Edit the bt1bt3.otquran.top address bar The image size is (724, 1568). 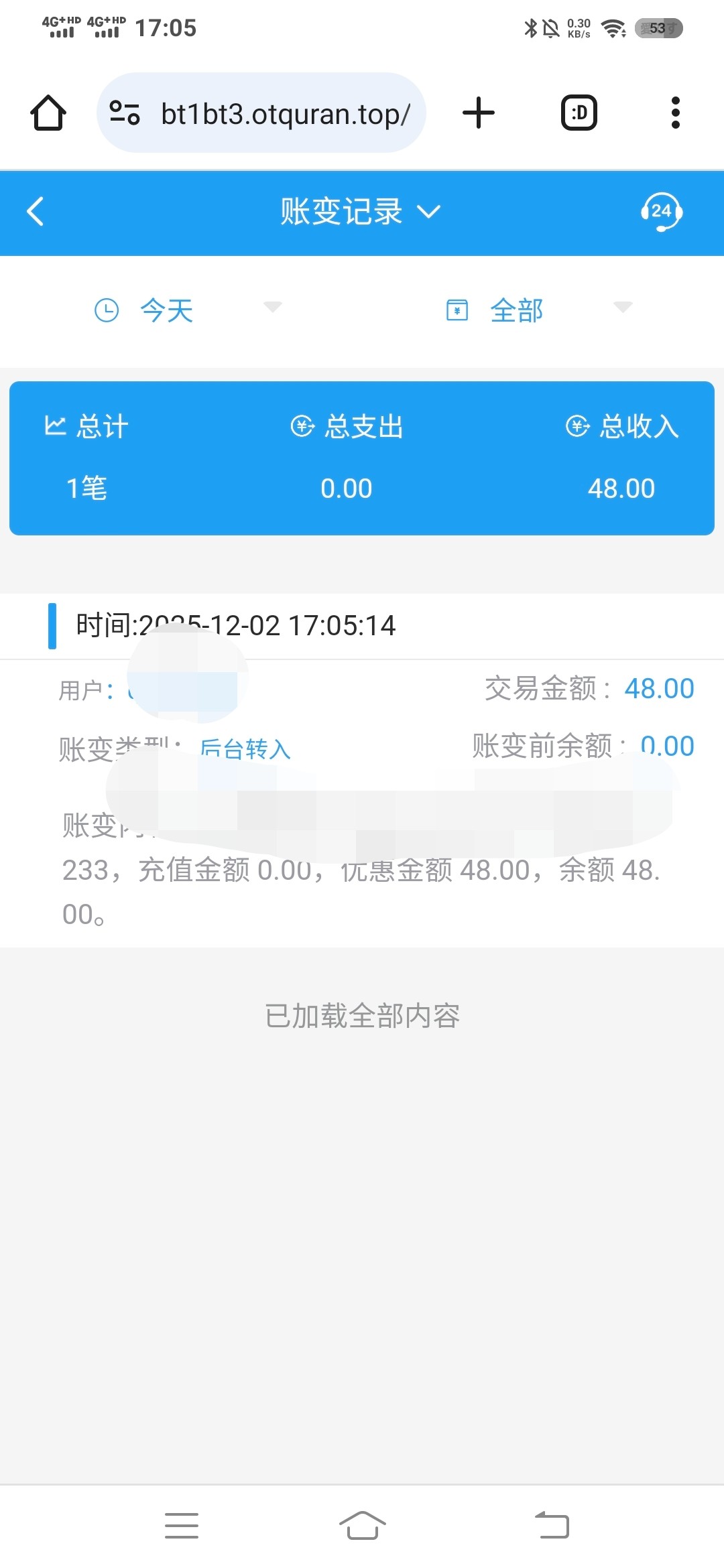click(285, 114)
